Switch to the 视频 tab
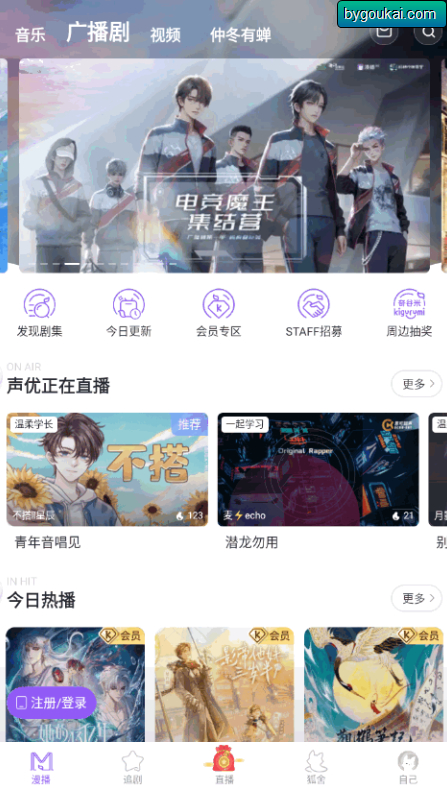 click(165, 35)
